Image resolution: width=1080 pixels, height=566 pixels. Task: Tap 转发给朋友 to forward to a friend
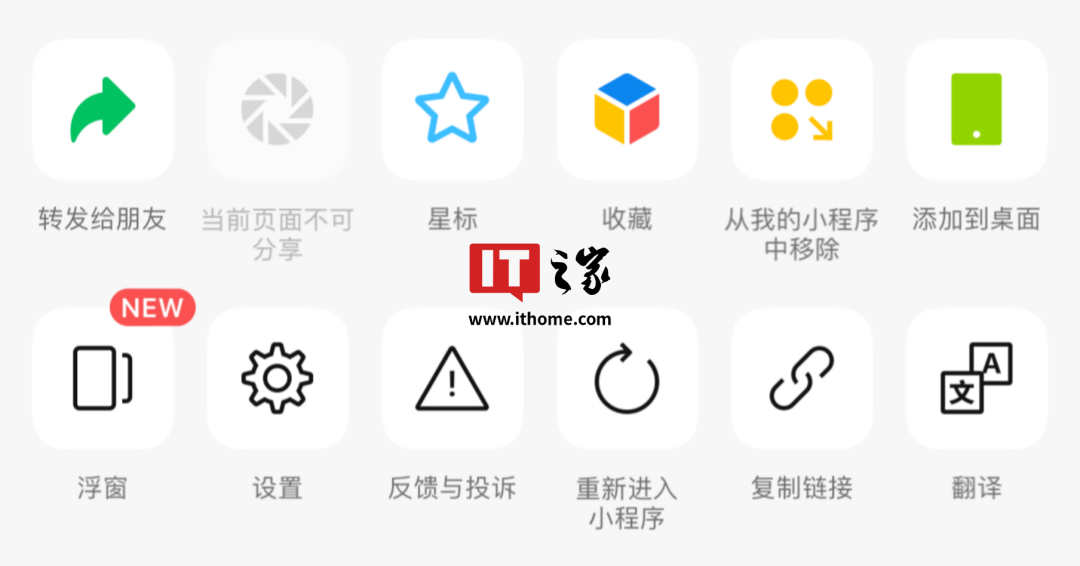102,110
